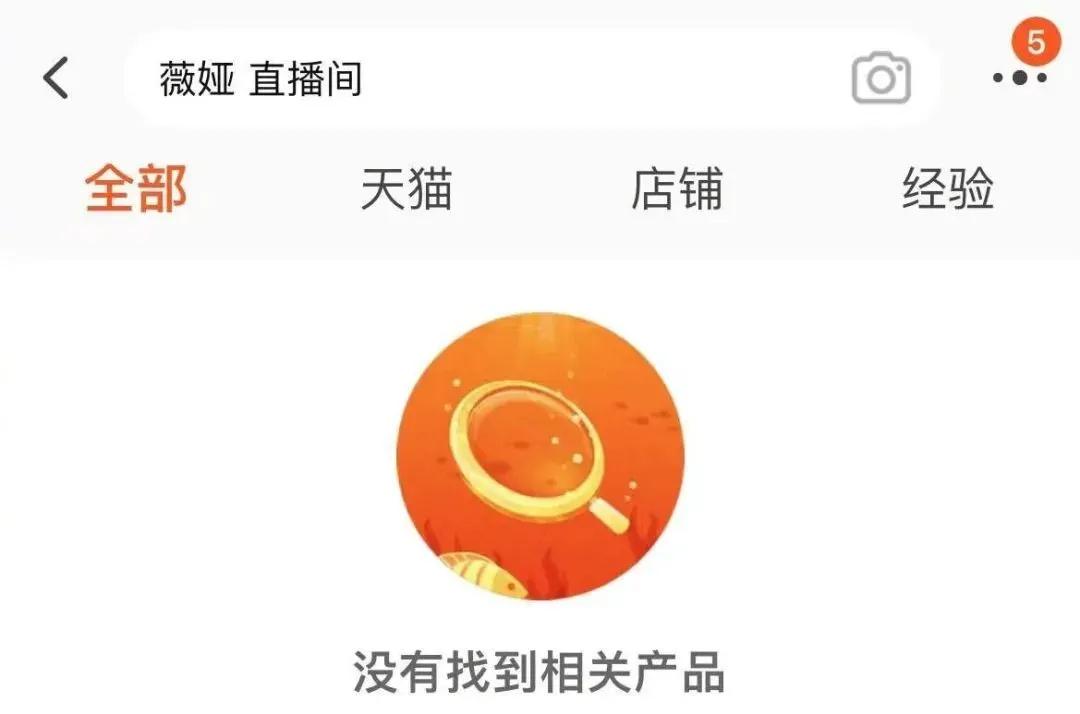Switch to the 经验 tab
Screen dimensions: 1080x714
coord(947,189)
